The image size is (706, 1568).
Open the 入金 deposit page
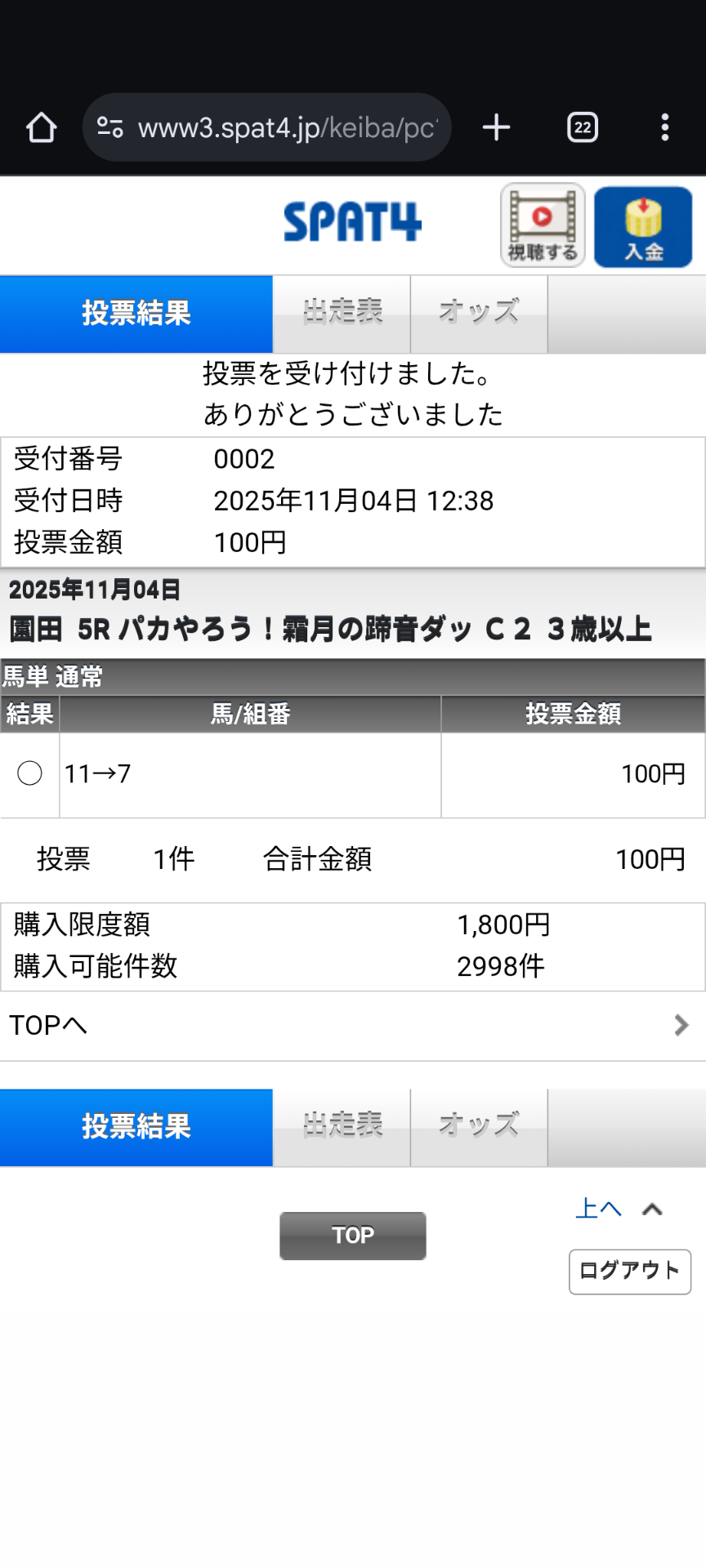643,227
